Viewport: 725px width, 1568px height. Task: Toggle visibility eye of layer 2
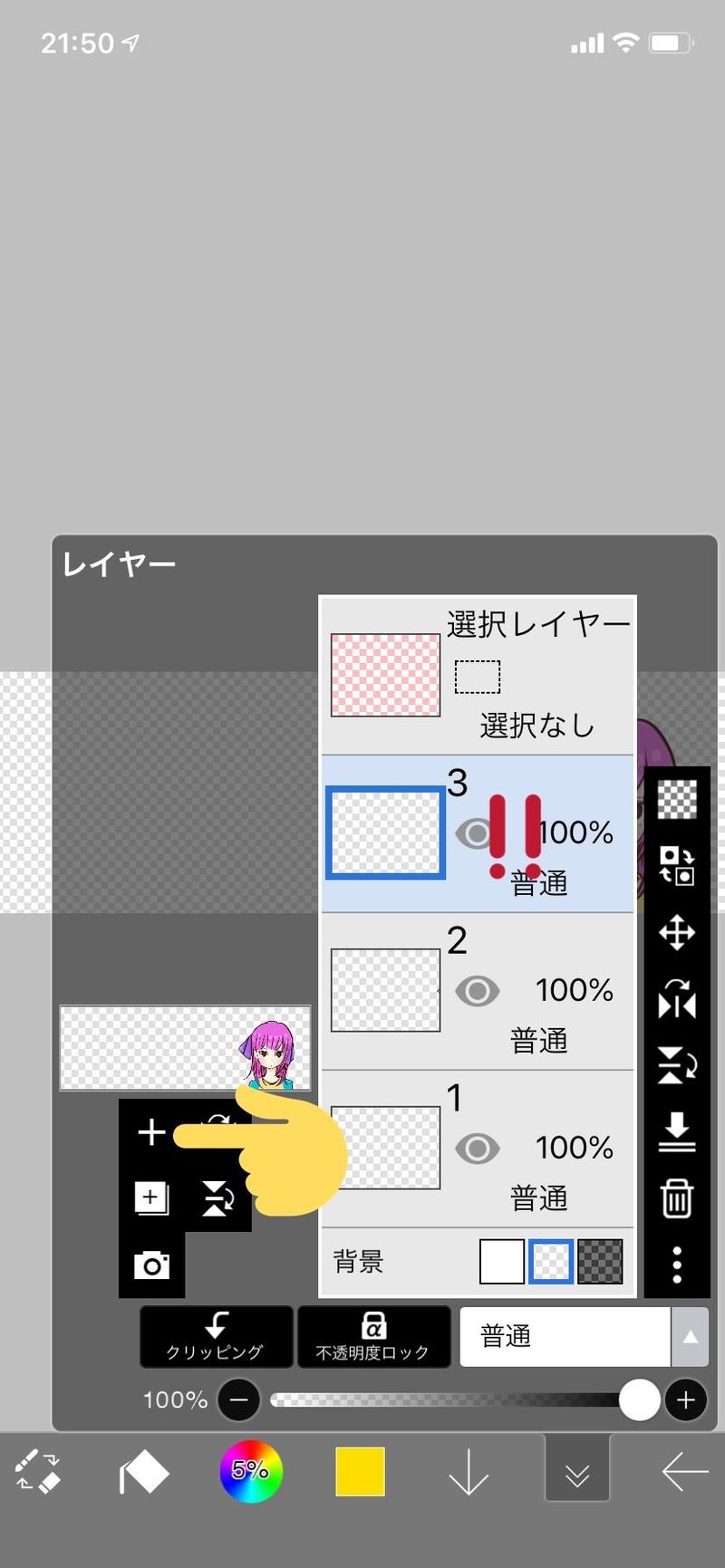(478, 991)
